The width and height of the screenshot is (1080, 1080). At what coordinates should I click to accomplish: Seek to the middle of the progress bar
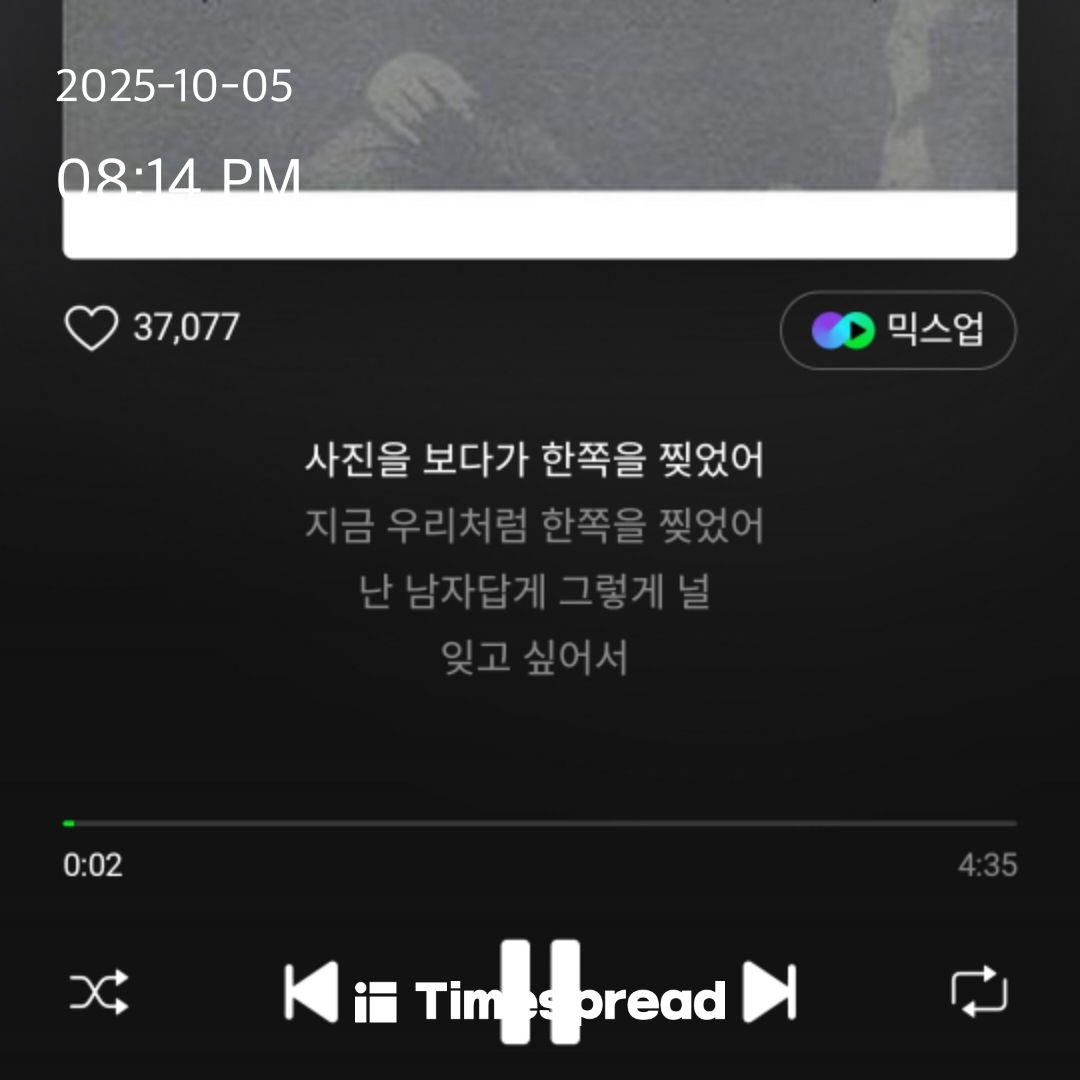540,823
